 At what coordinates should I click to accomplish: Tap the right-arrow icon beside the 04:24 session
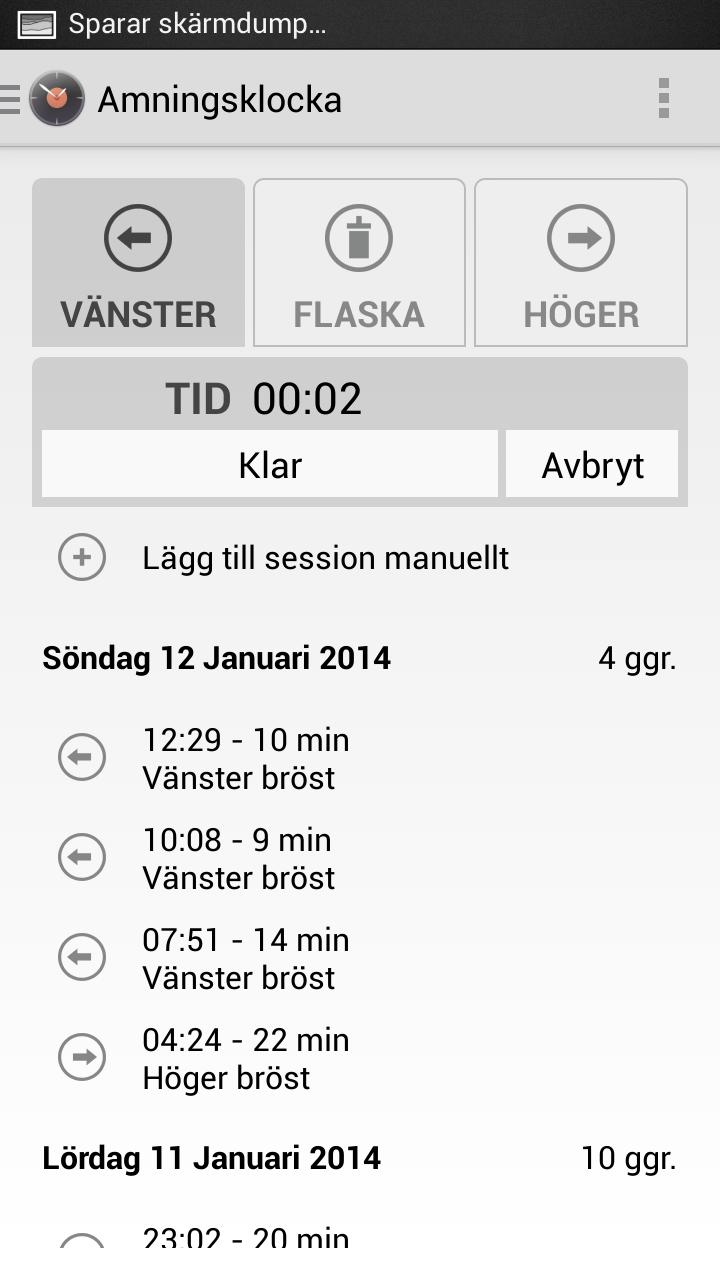[x=81, y=1057]
